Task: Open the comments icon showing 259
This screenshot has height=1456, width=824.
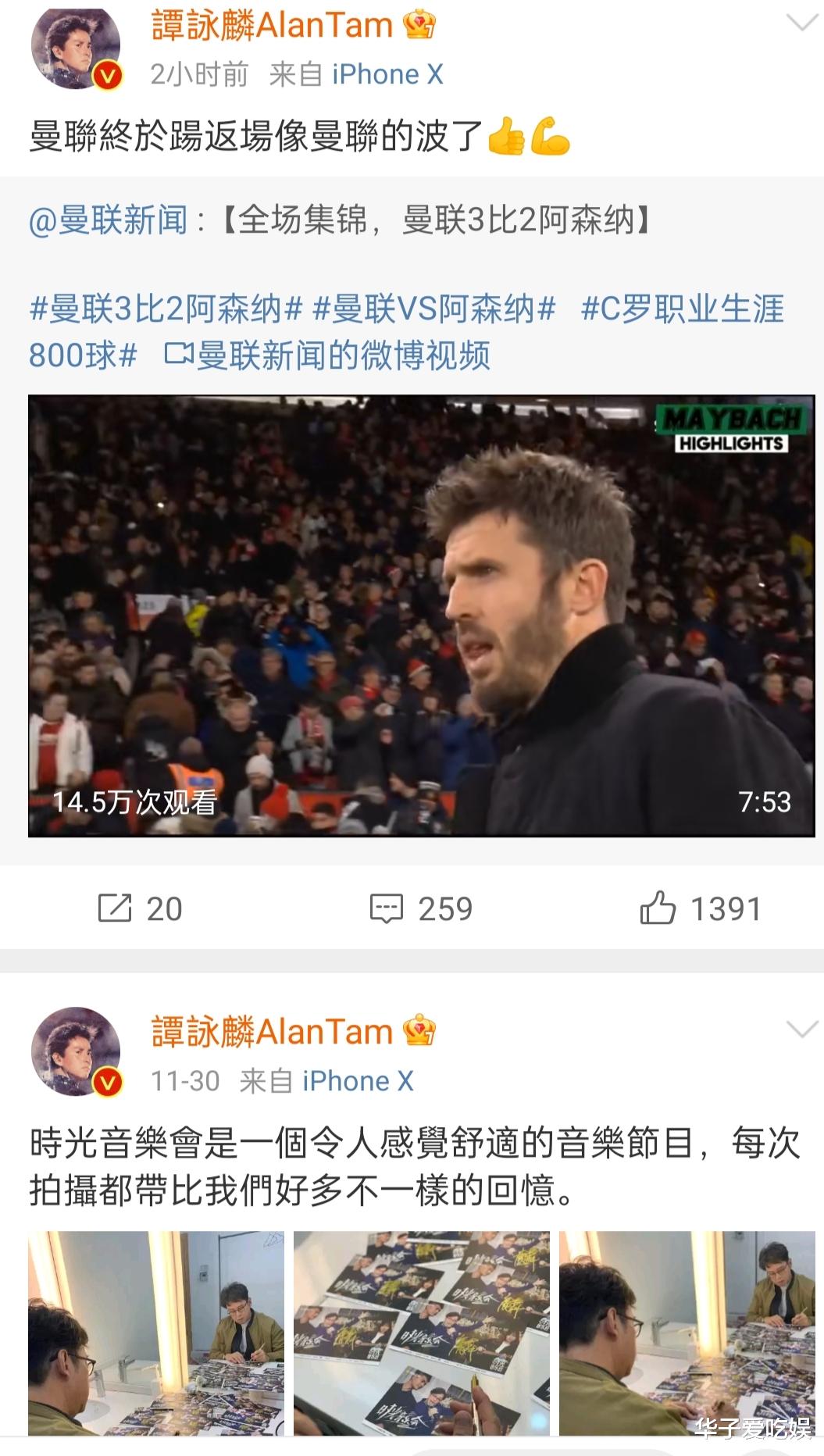Action: click(x=386, y=908)
